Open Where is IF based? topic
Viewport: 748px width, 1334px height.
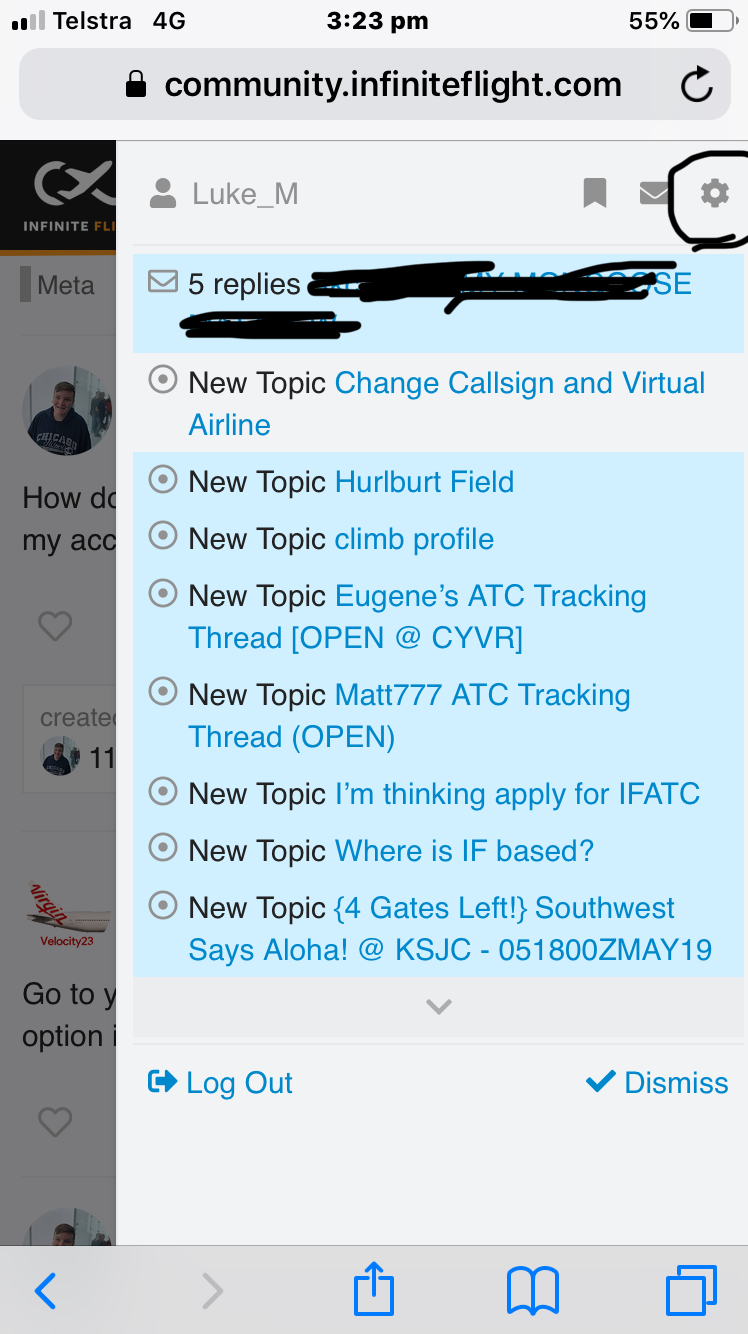(464, 851)
